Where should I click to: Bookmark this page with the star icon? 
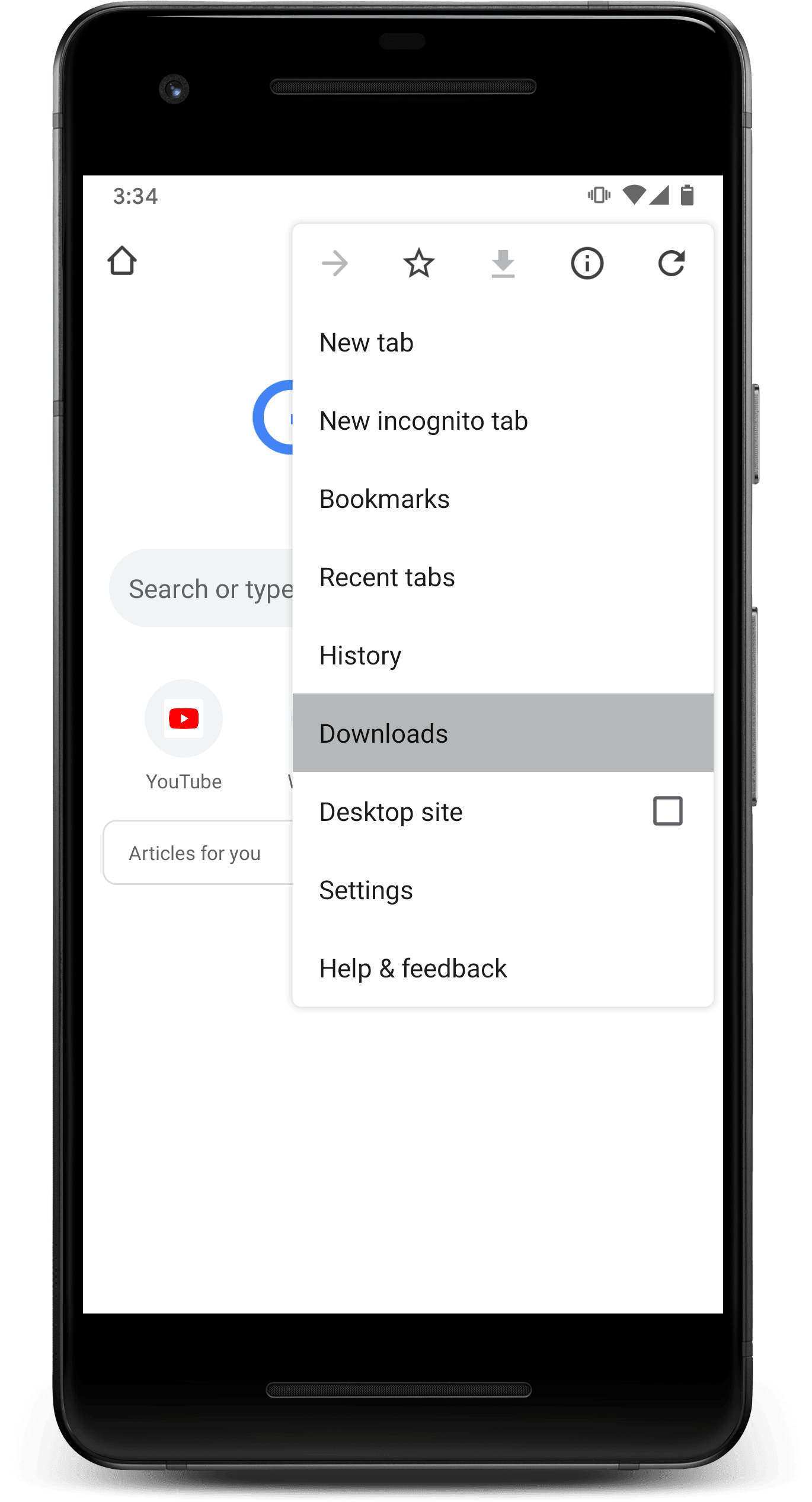(419, 264)
